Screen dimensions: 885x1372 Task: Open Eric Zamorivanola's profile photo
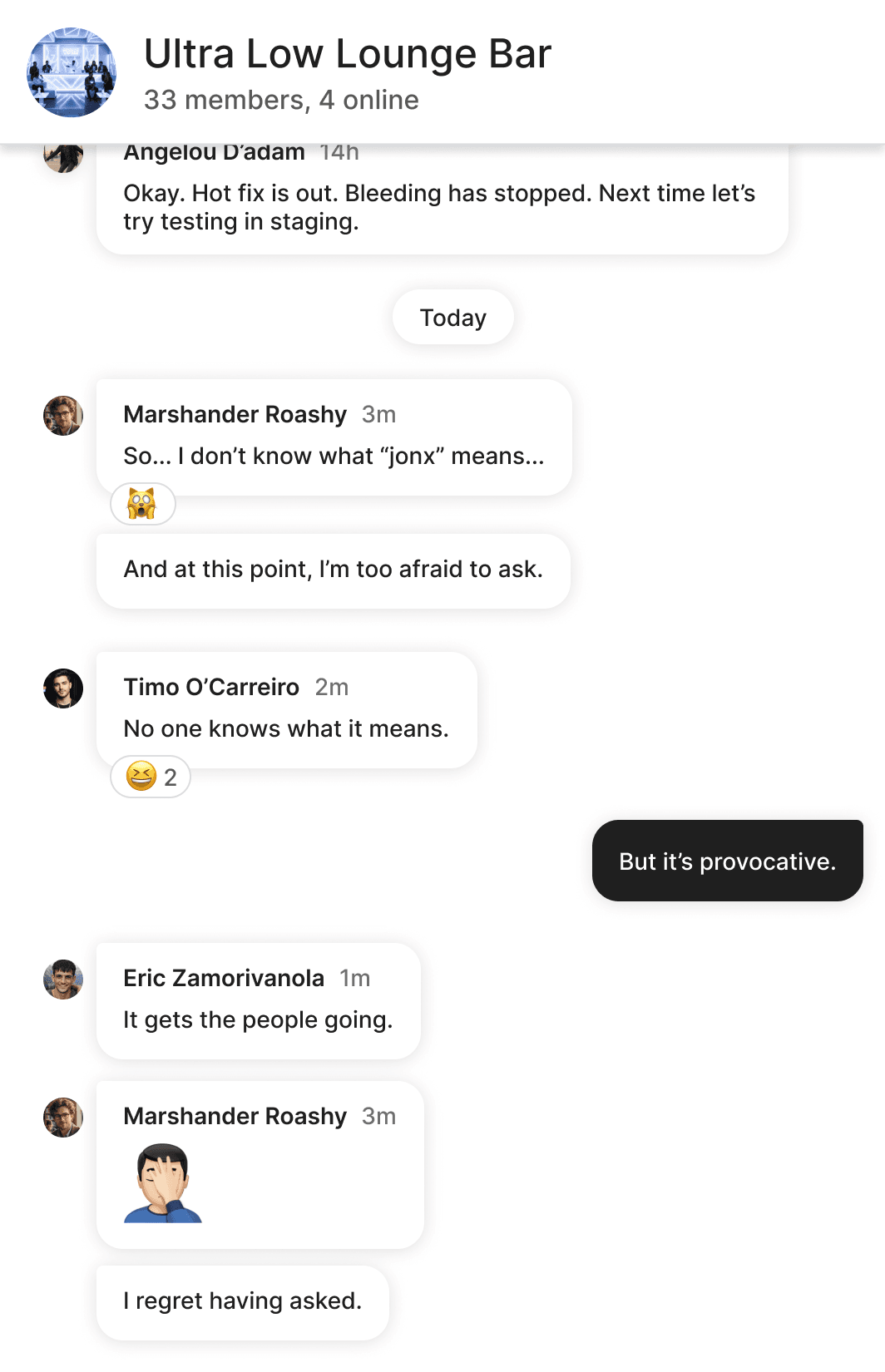coord(62,980)
